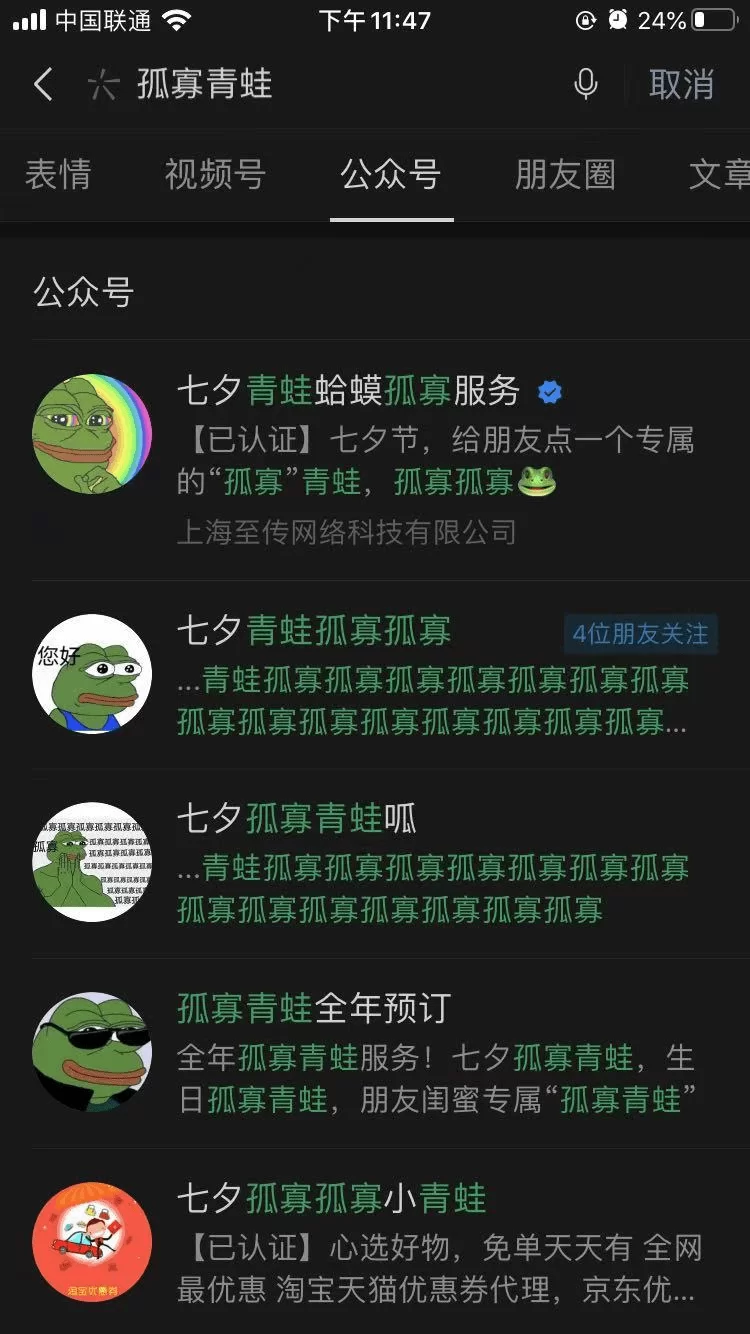Open the rainbow frog avatar of the first account
750x1334 pixels.
(x=92, y=435)
